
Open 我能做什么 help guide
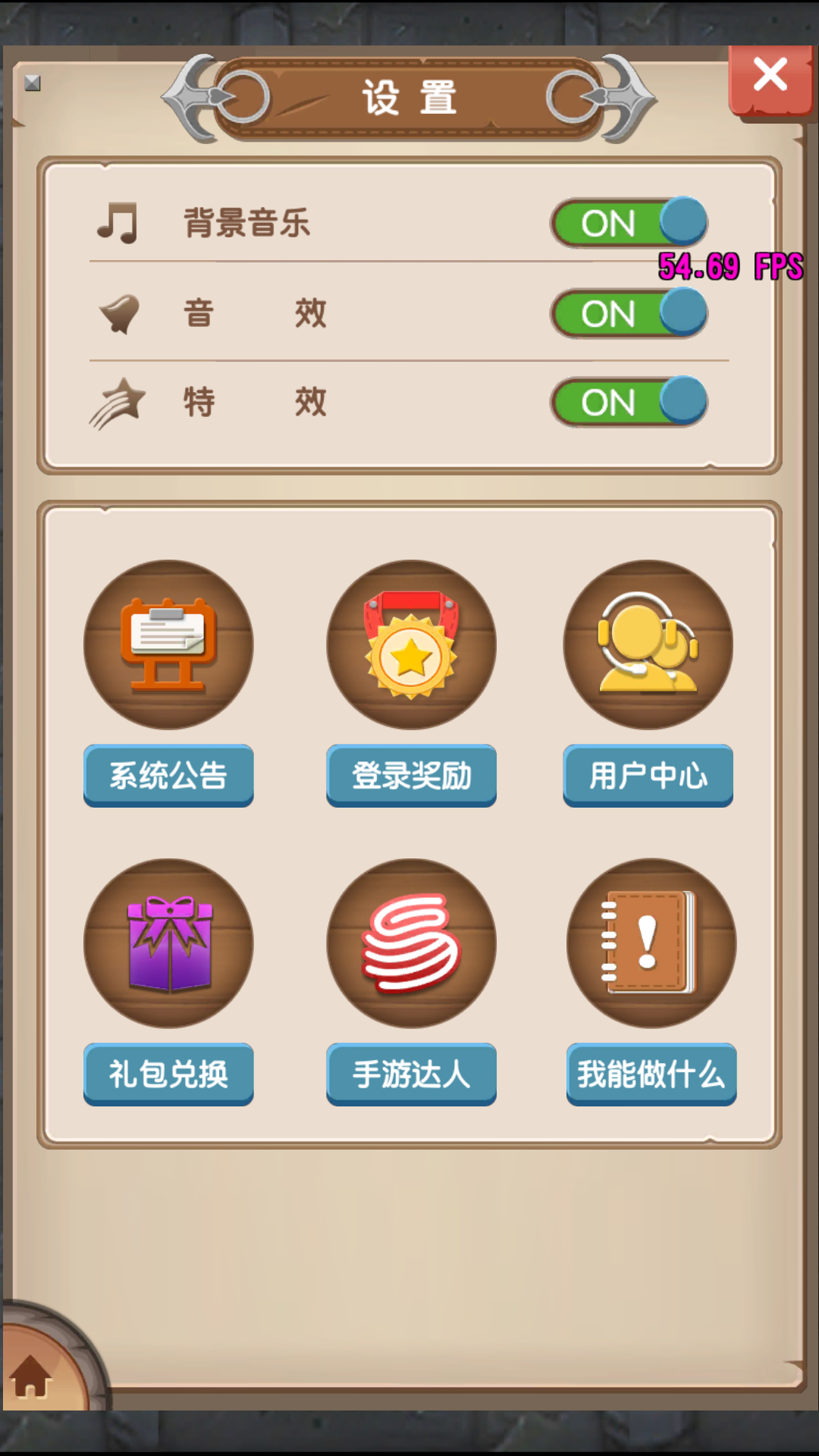point(651,1074)
